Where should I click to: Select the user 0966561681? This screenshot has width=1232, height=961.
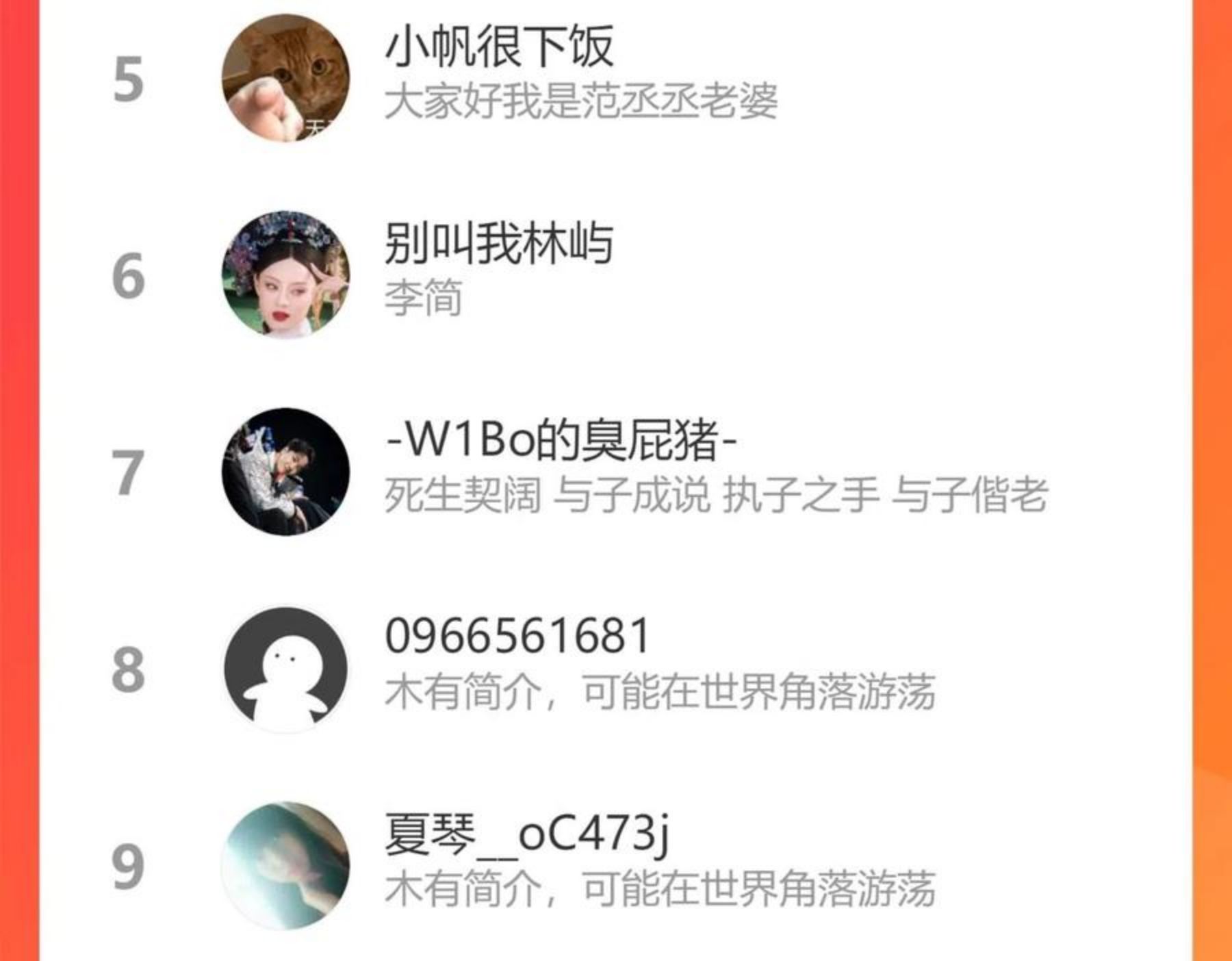[616, 669]
